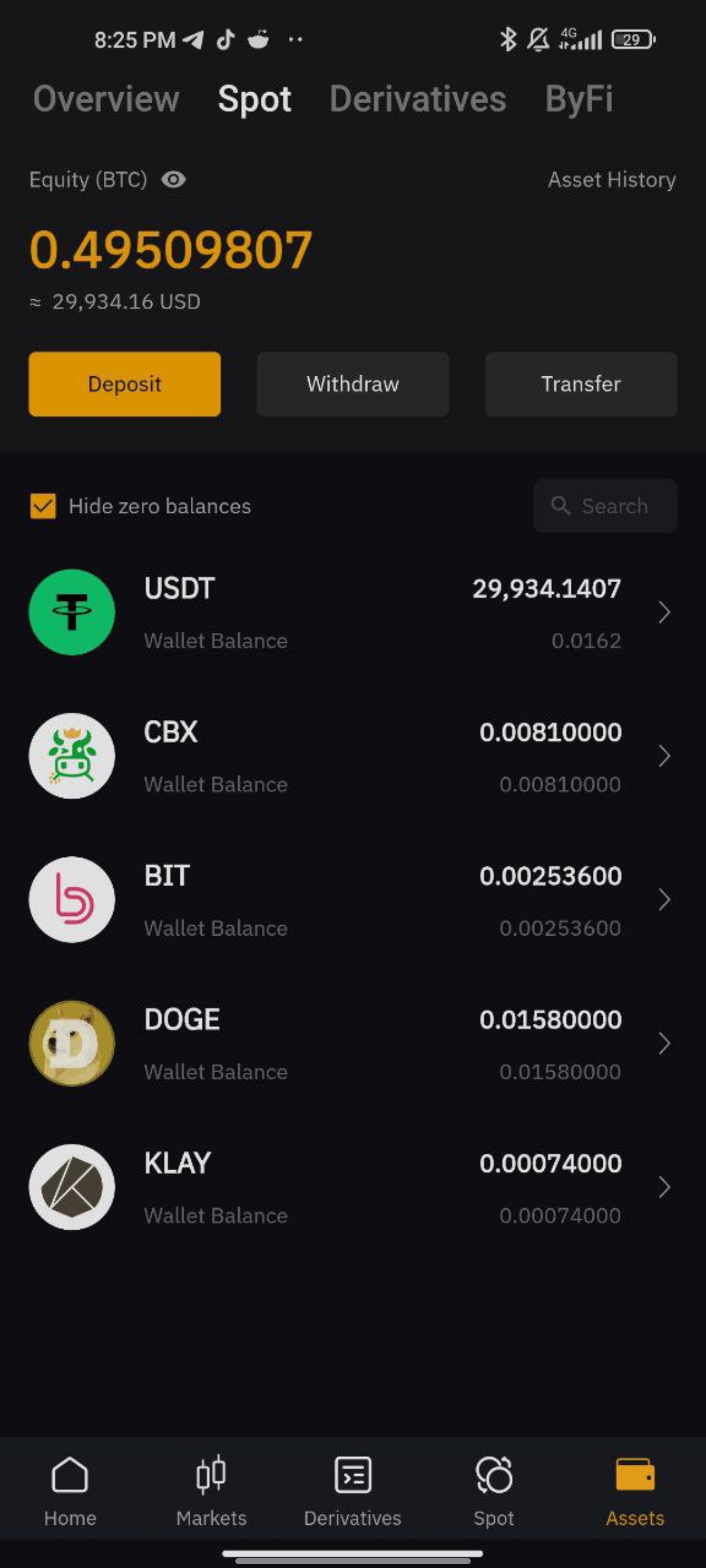Open the CBX wallet details
The width and height of the screenshot is (706, 1568).
[353, 756]
